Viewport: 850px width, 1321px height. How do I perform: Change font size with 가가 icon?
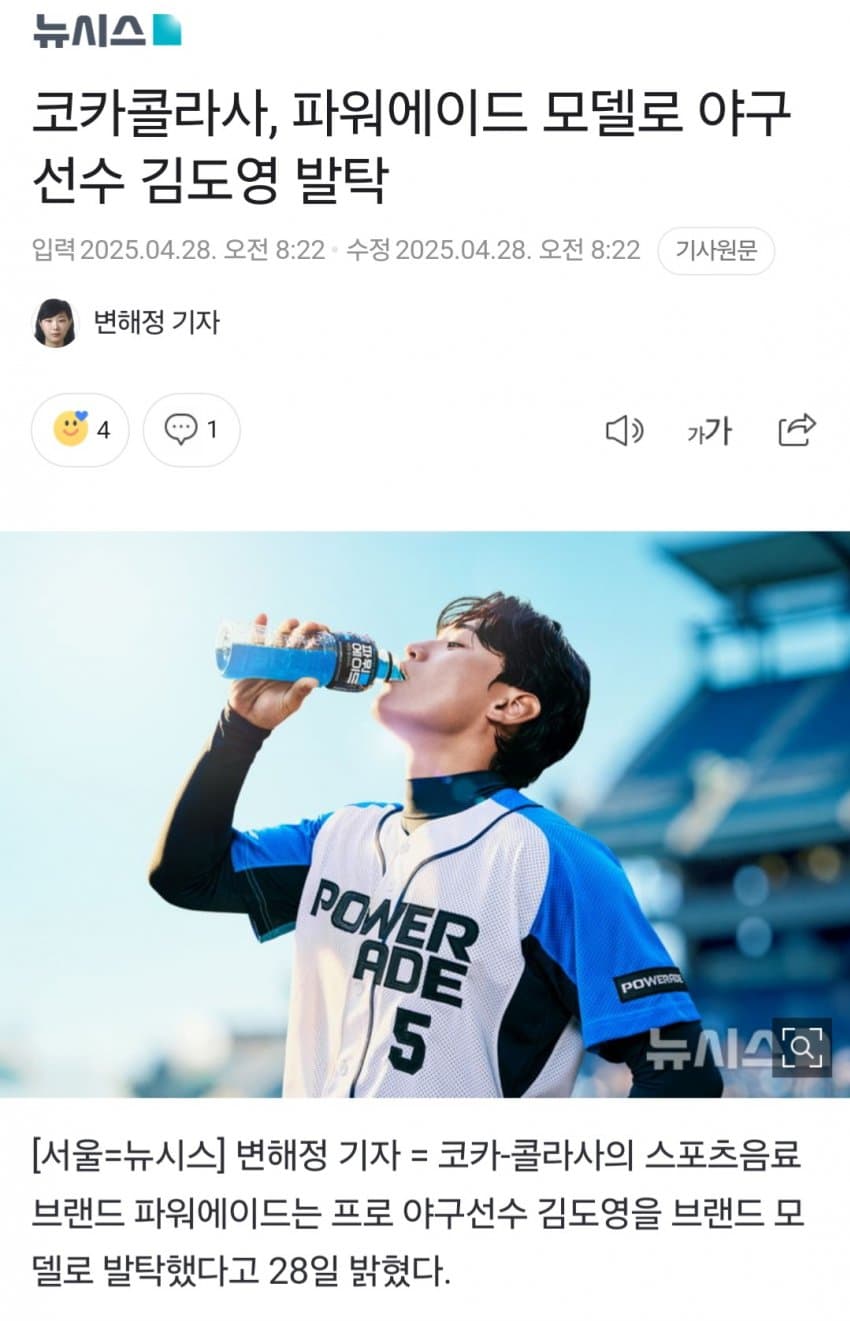pos(709,431)
